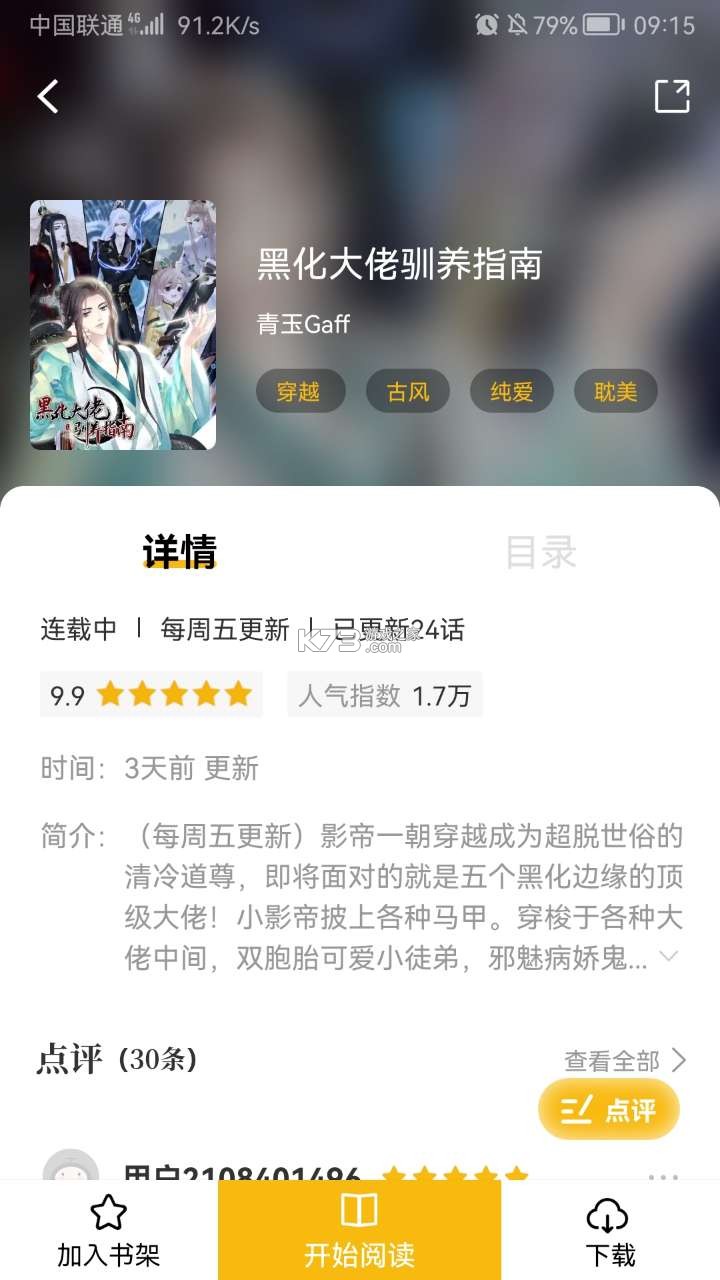Screen dimensions: 720x1280
Task: Select the 穿越 tag chip
Action: (300, 392)
